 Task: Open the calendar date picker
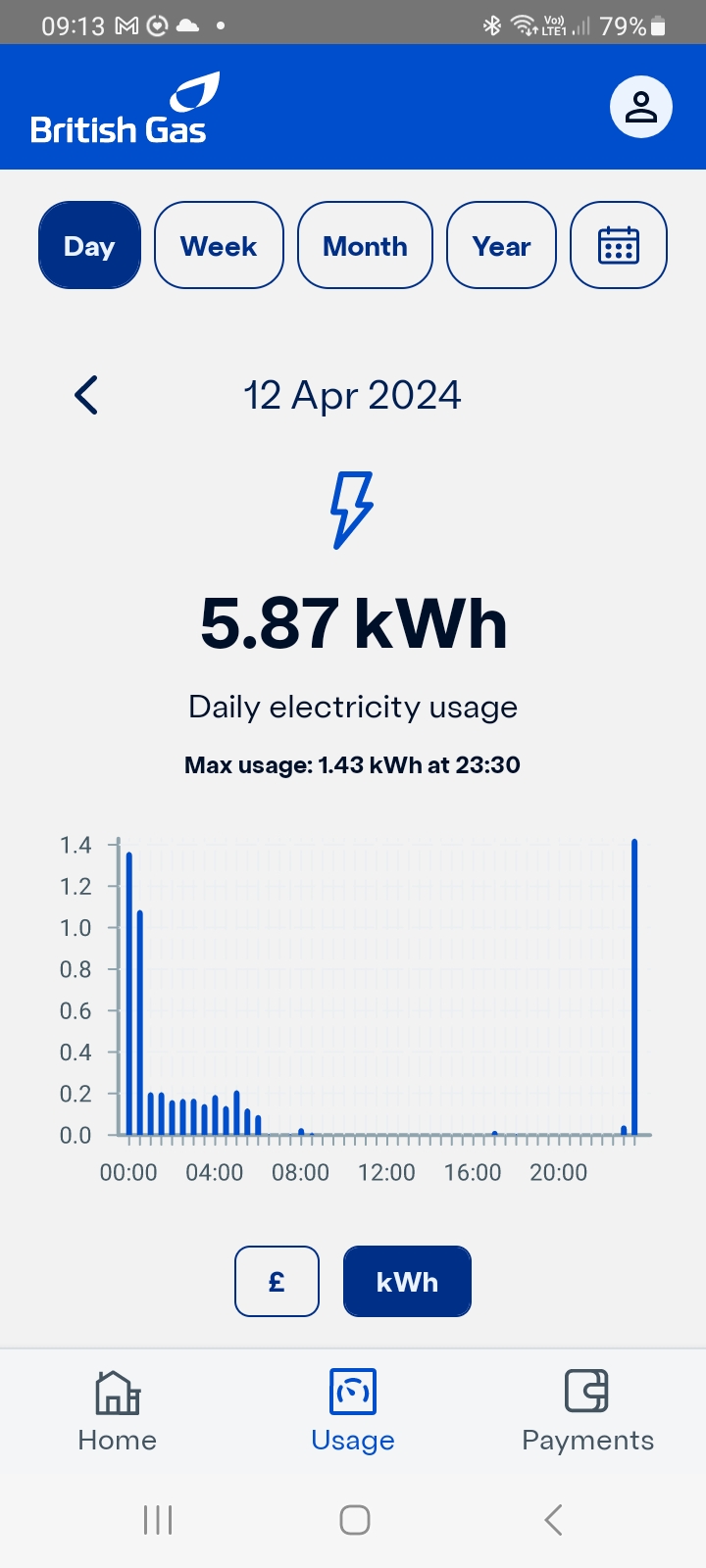(619, 245)
